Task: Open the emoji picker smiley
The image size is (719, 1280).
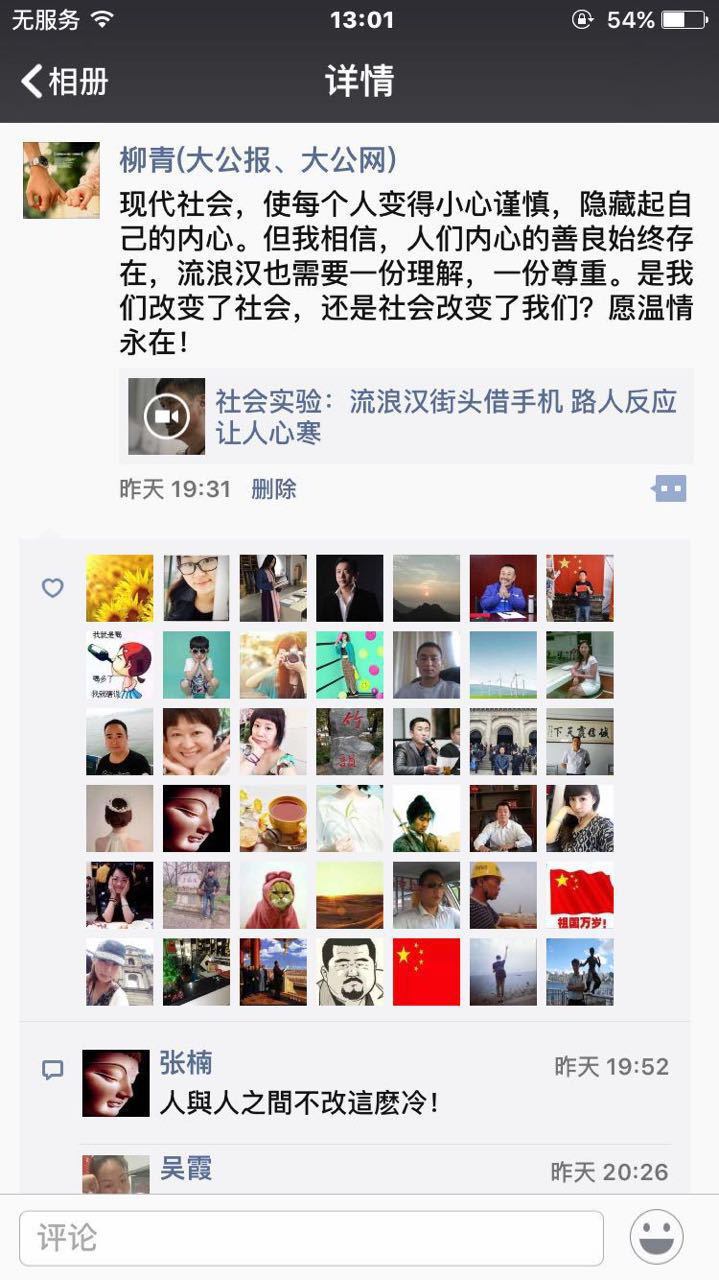Action: 657,1237
